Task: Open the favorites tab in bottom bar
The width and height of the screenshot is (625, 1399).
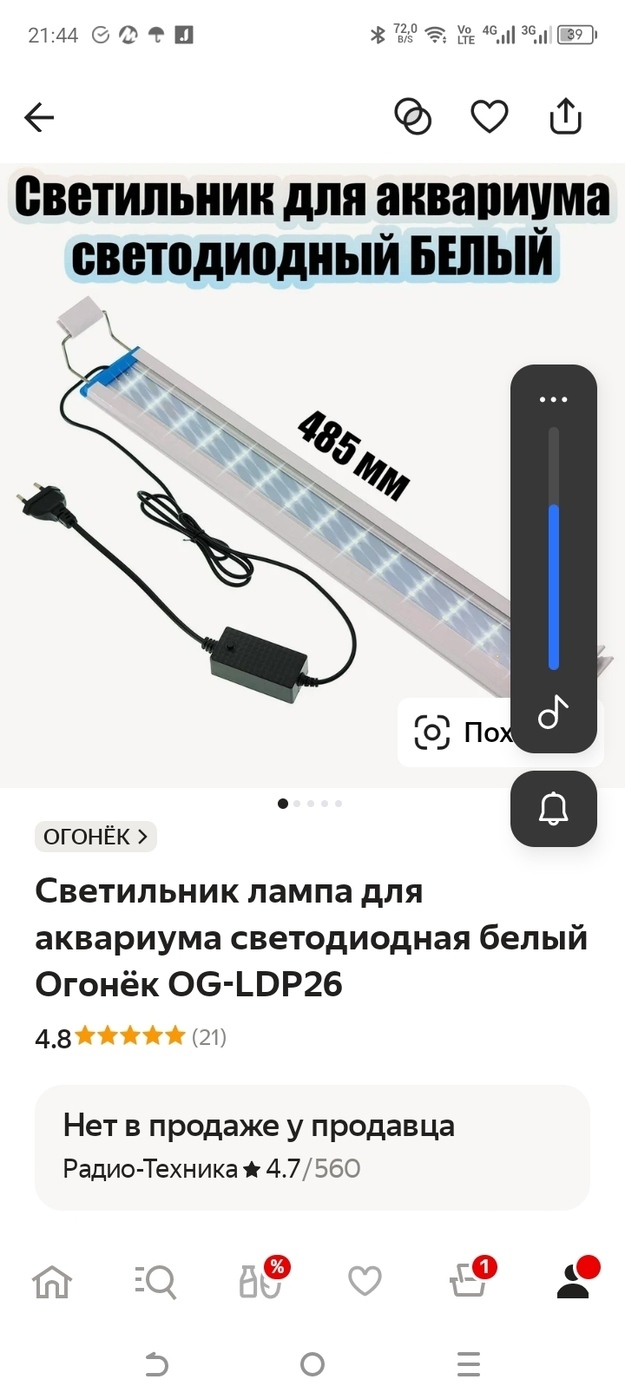Action: (365, 1281)
